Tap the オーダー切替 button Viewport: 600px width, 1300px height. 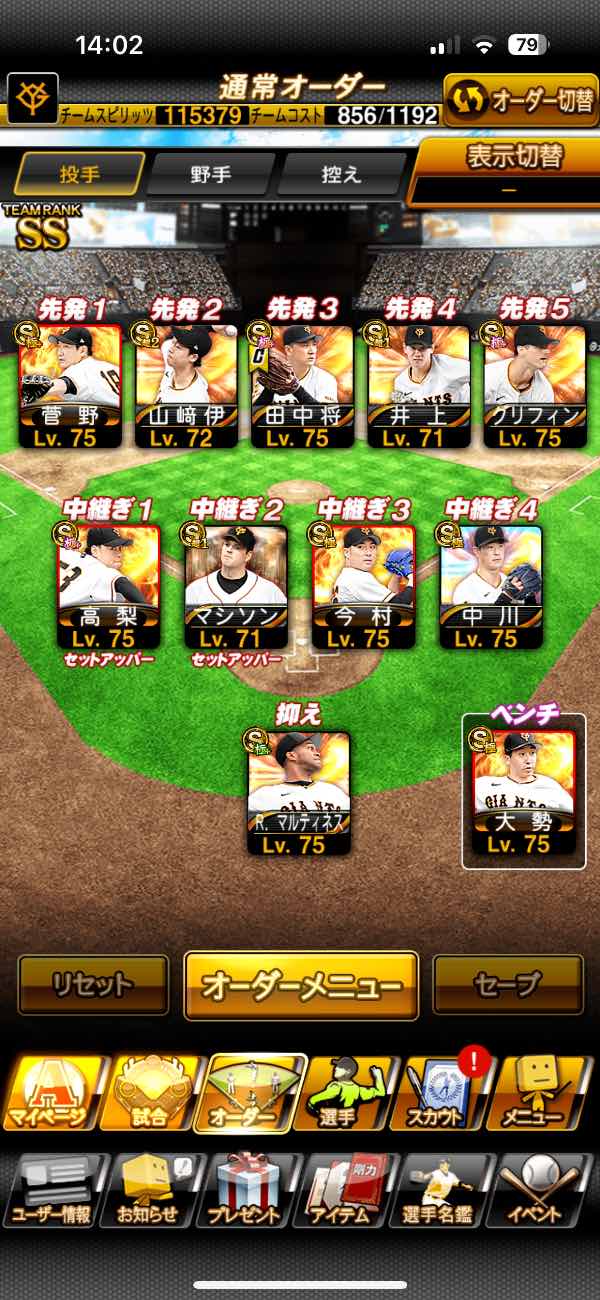(x=520, y=100)
